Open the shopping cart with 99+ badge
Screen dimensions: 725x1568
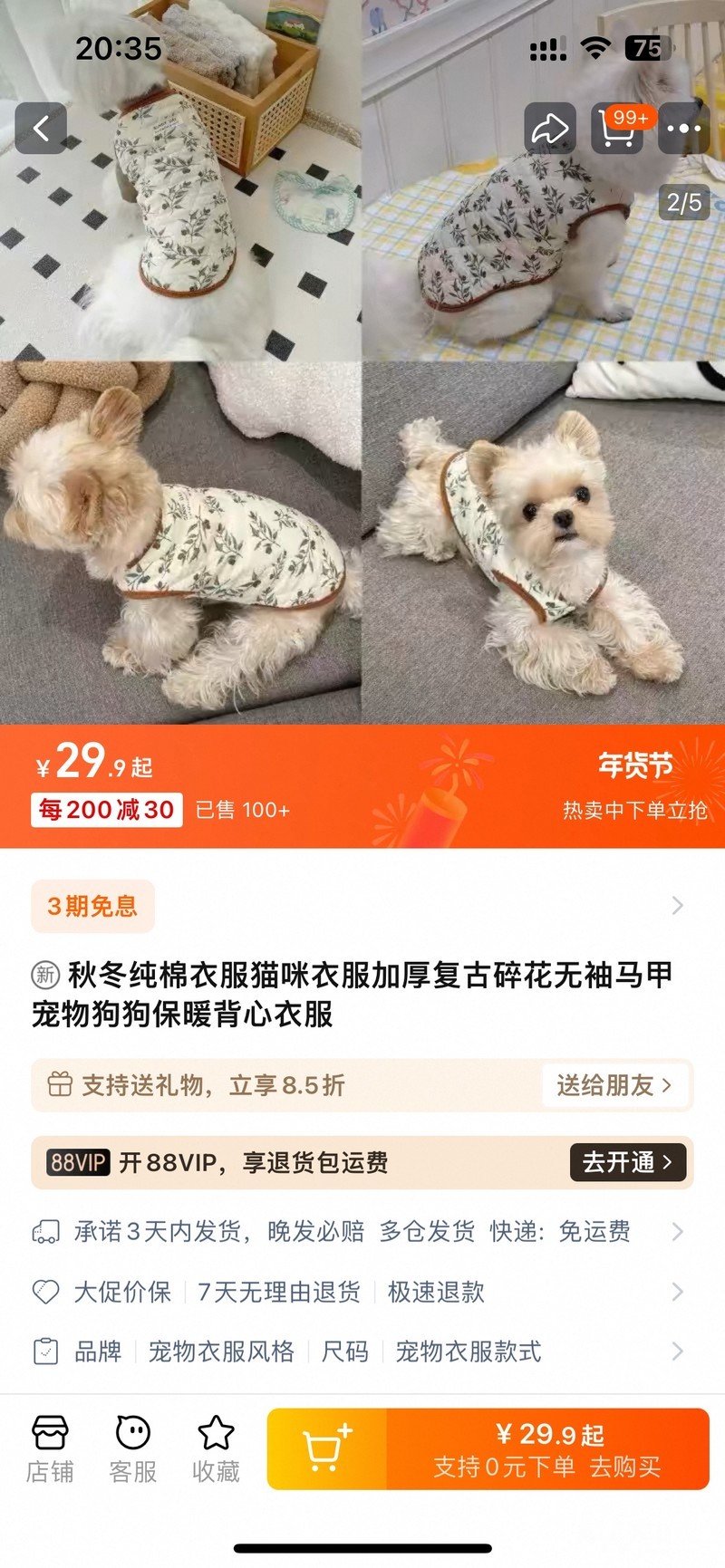(617, 128)
